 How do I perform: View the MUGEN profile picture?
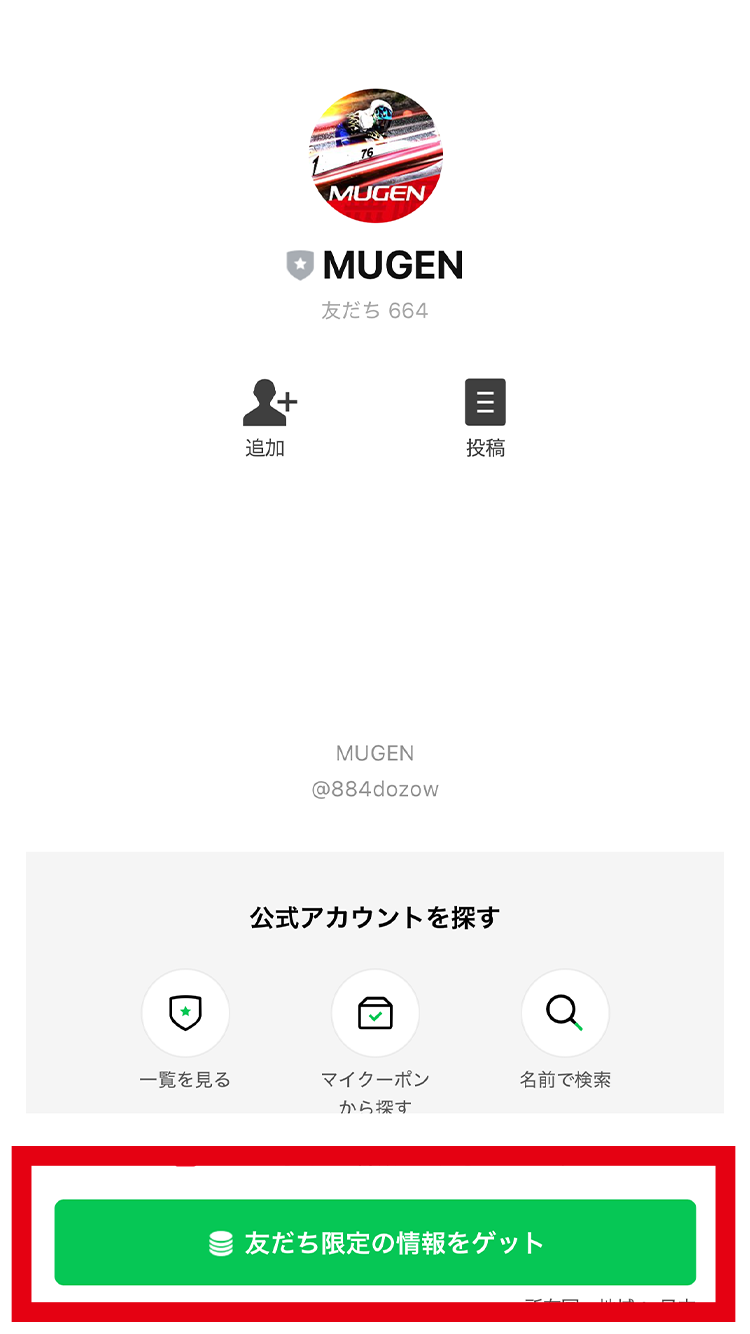click(375, 155)
